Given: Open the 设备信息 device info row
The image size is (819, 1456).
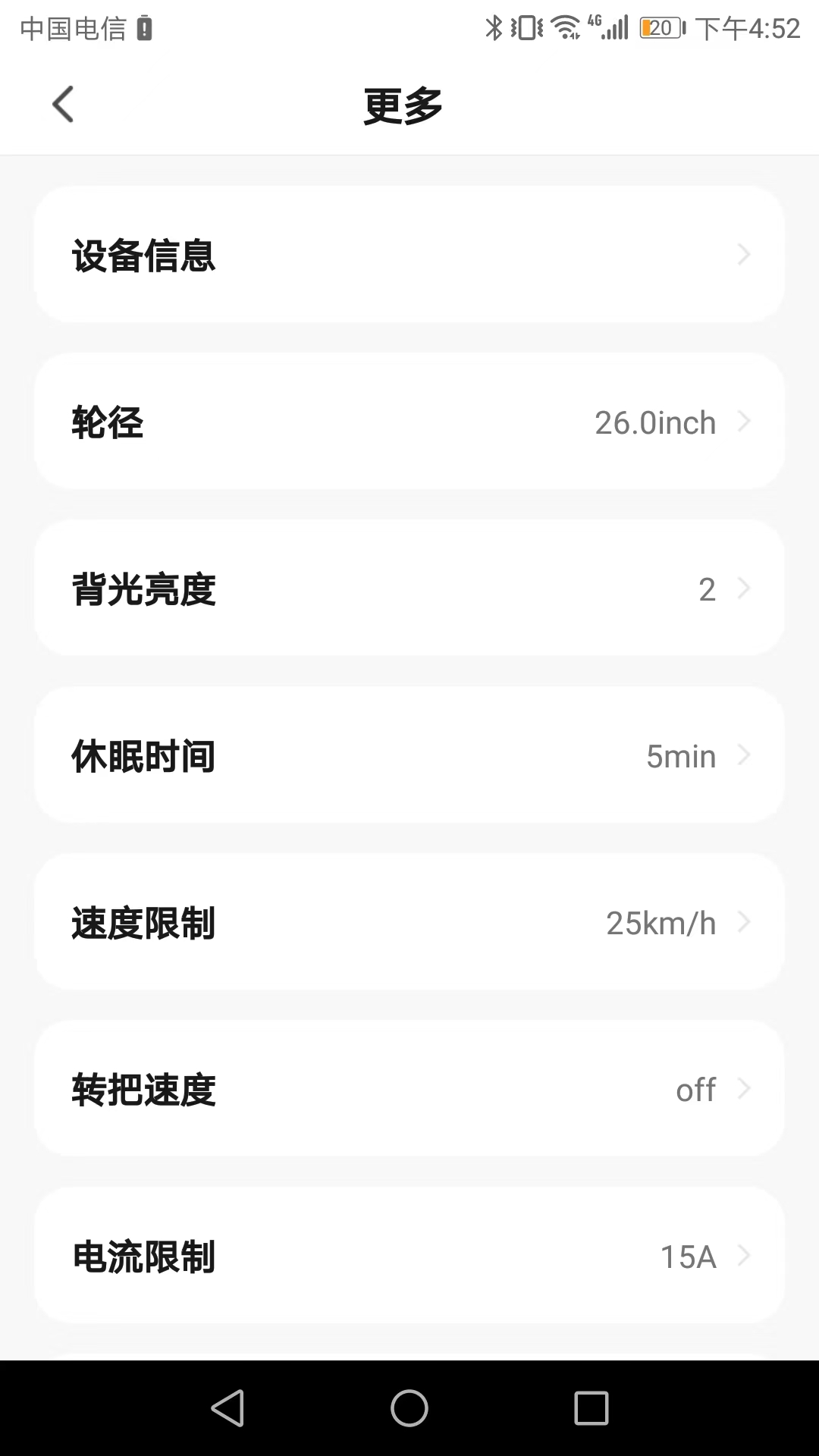Looking at the screenshot, I should (409, 255).
